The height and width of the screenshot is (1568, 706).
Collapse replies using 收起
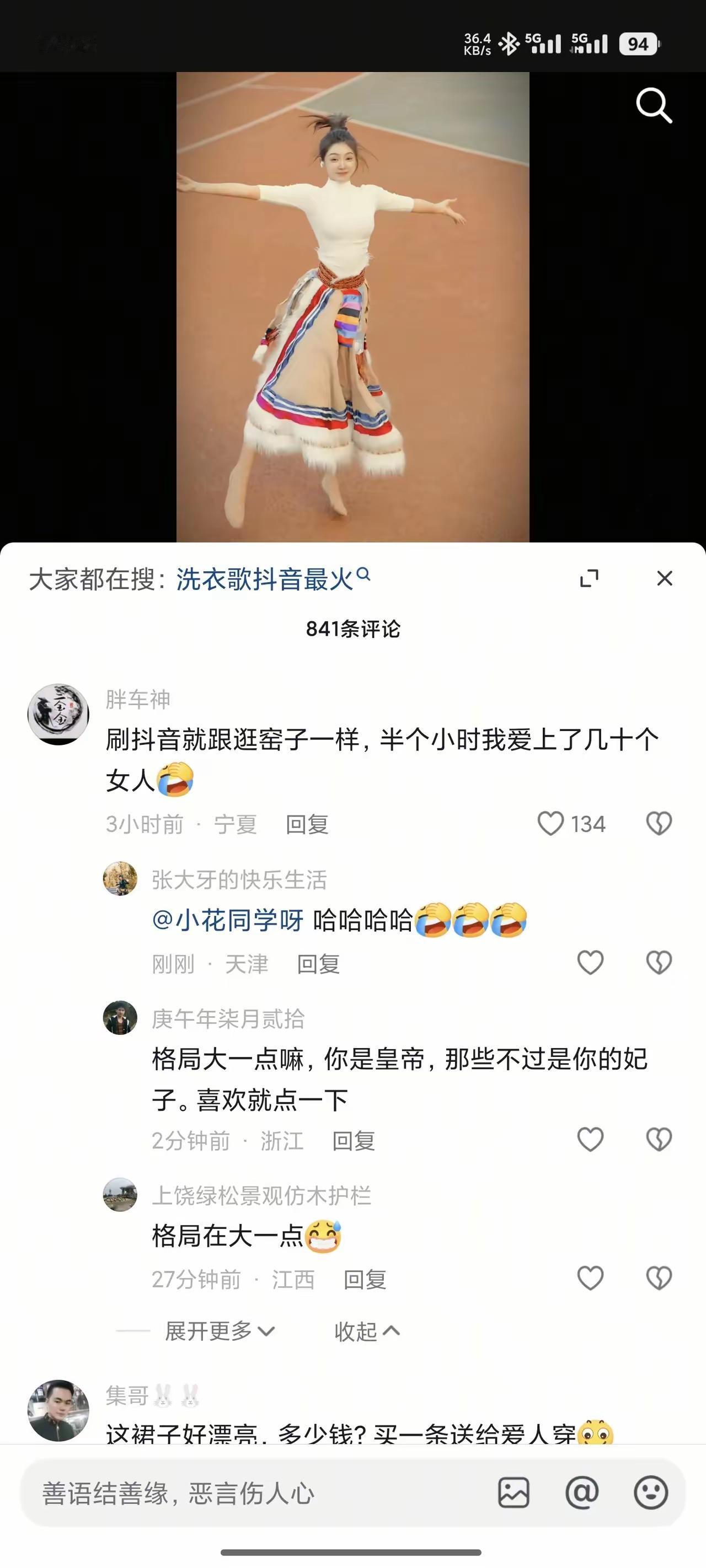(367, 1331)
